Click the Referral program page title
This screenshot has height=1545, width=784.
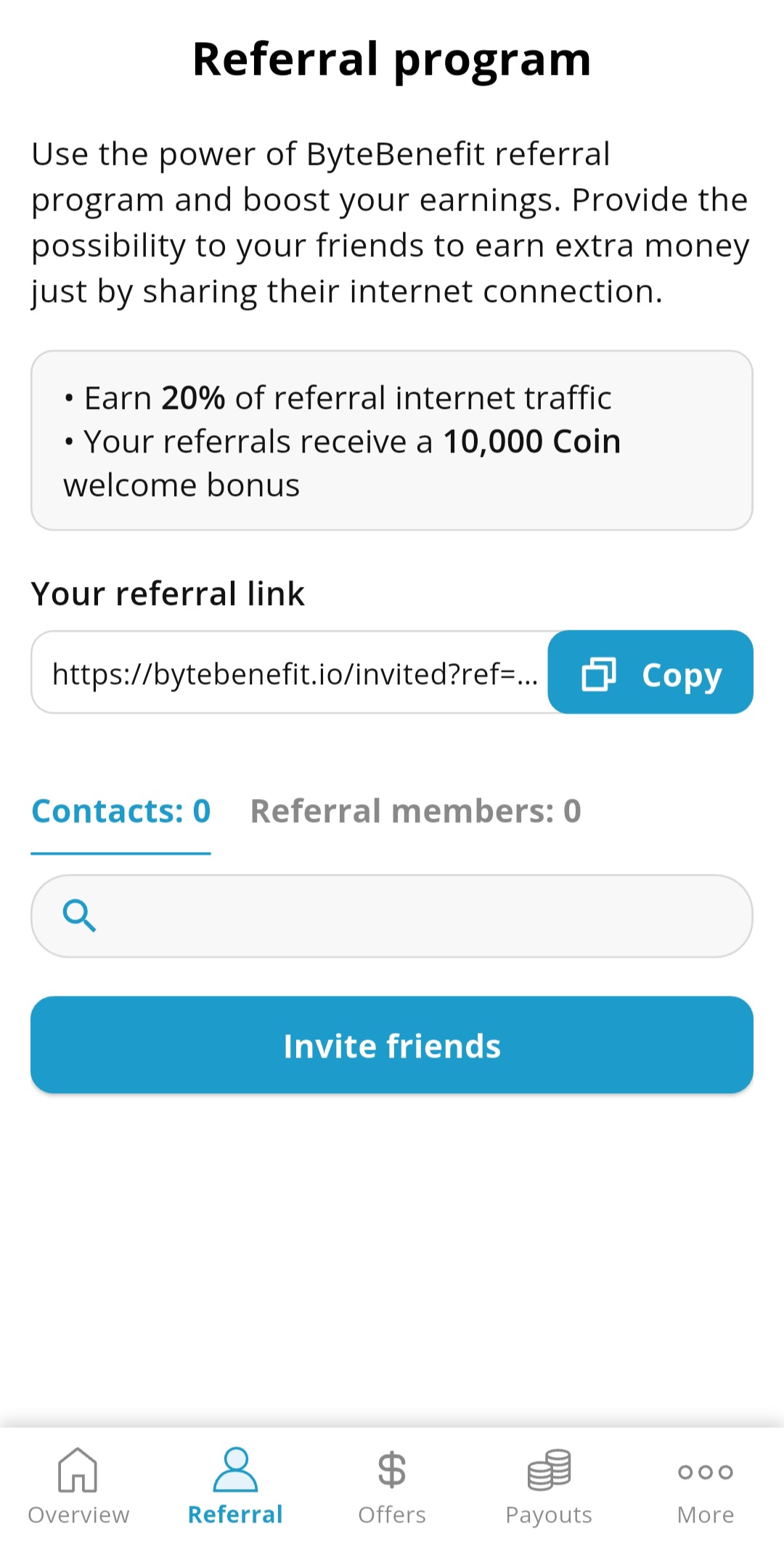click(391, 59)
